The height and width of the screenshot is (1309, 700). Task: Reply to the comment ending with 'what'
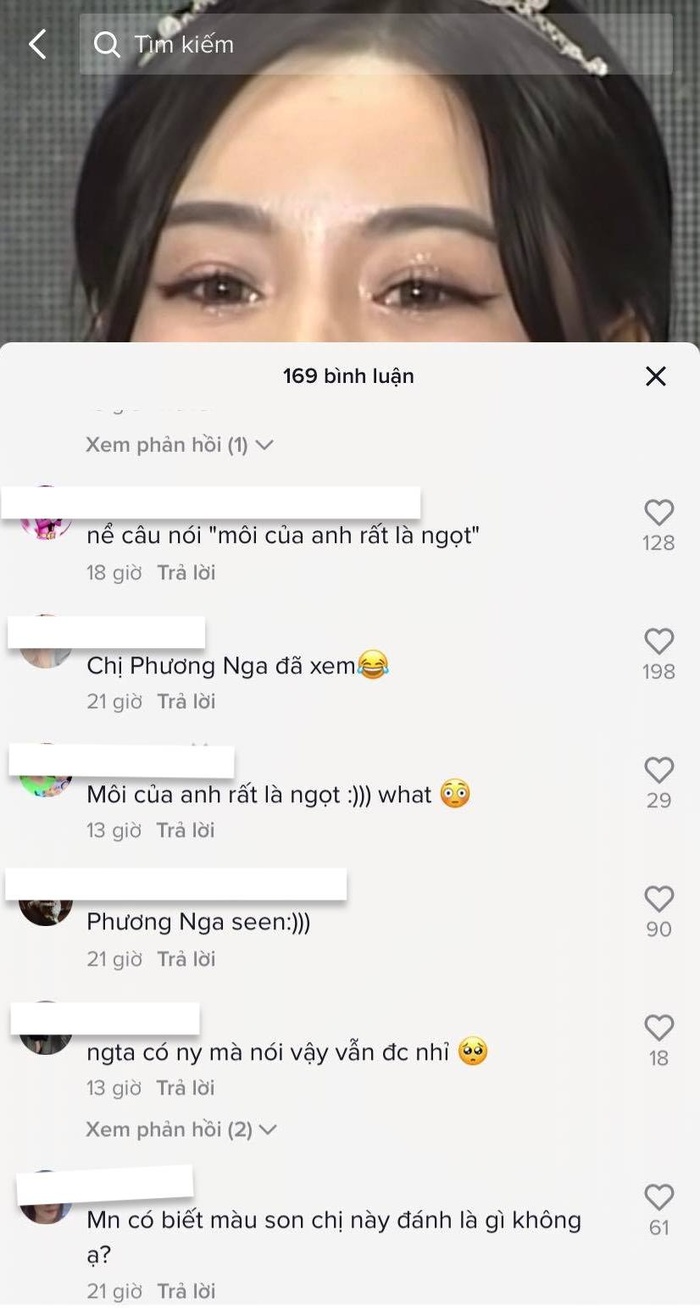pos(186,830)
